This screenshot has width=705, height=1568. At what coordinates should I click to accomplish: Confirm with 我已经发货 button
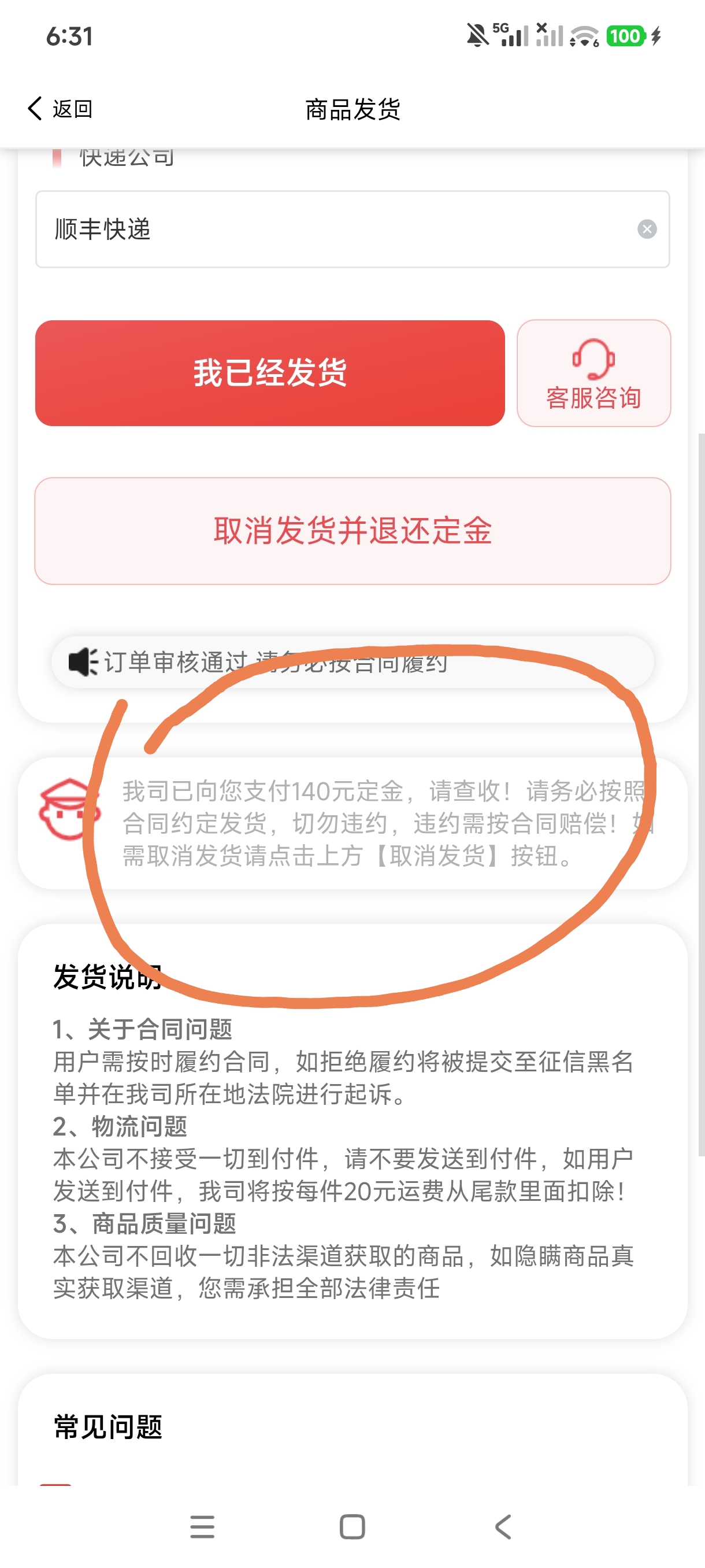pyautogui.click(x=270, y=373)
